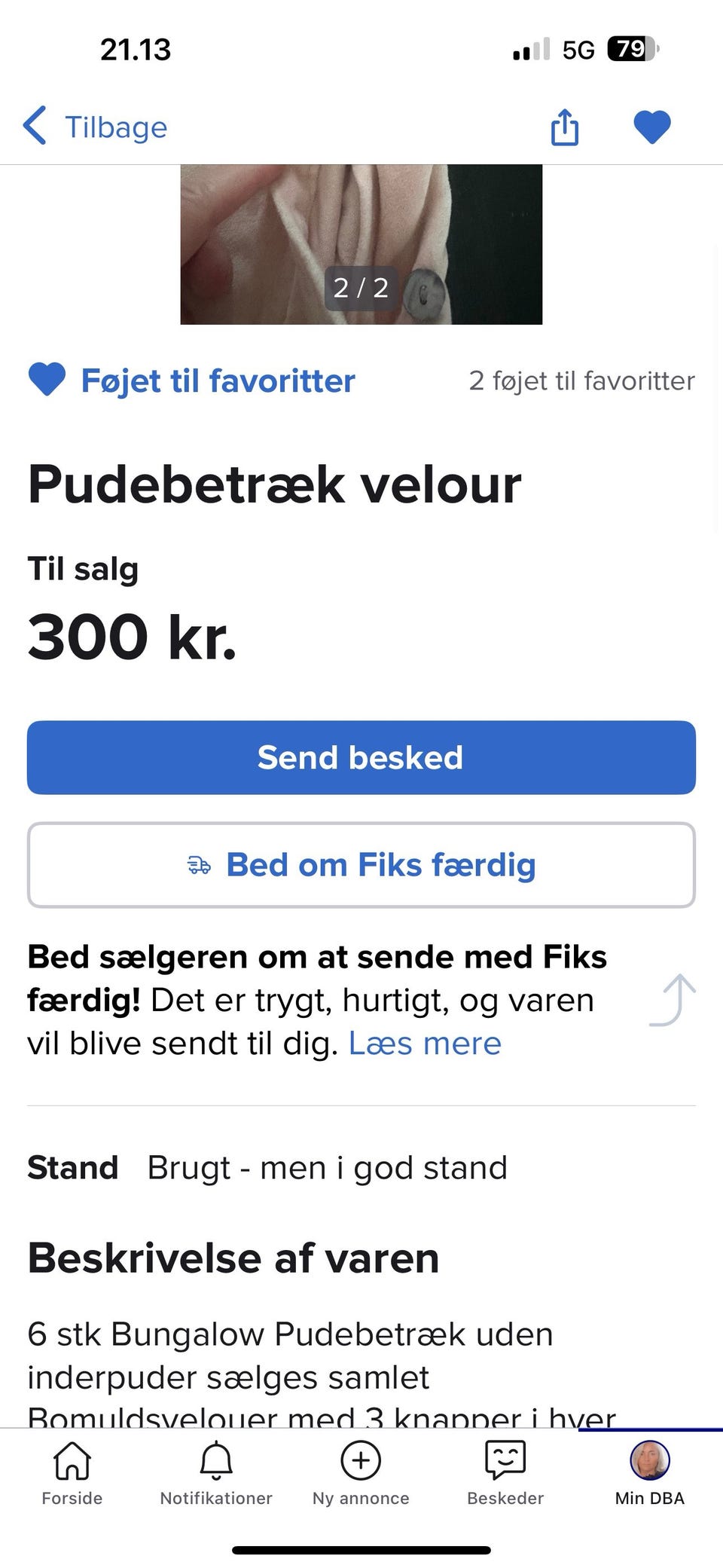The height and width of the screenshot is (1568, 723).
Task: Open the Beskeder tab
Action: tap(505, 1473)
